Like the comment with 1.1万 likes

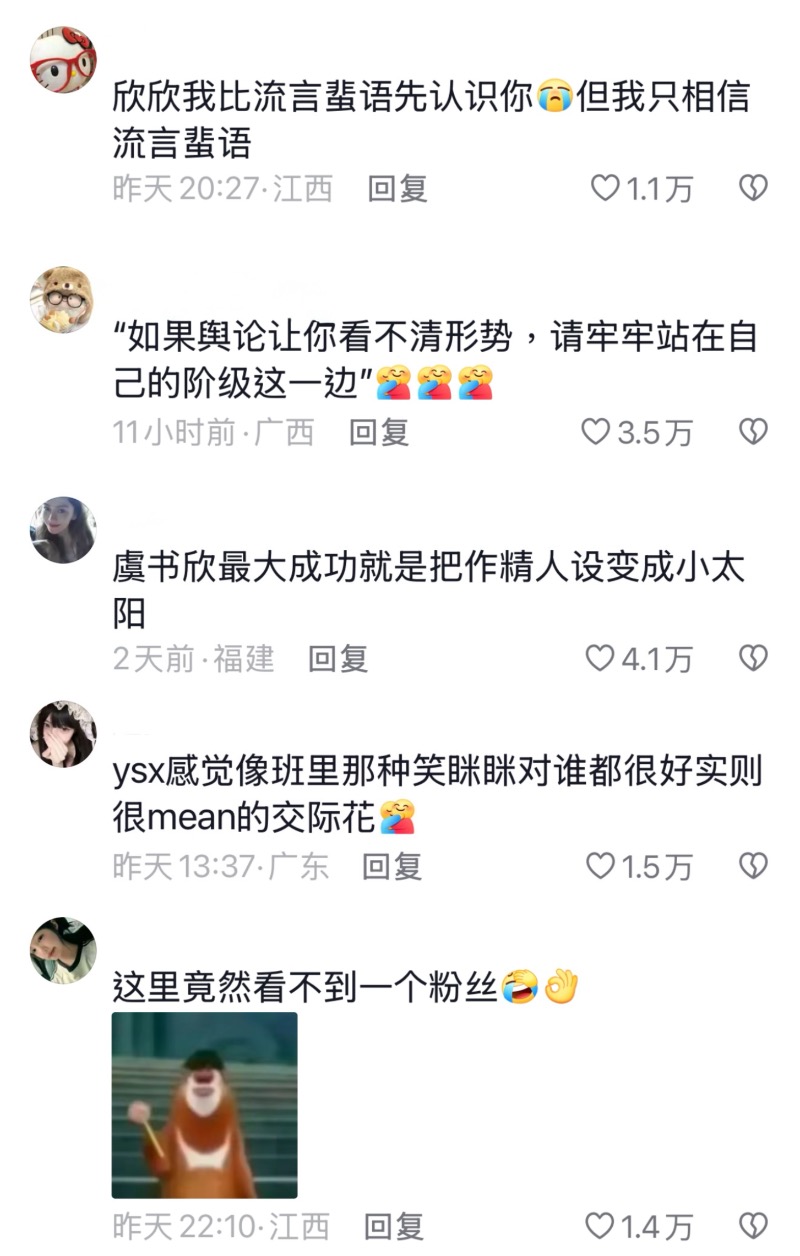605,188
